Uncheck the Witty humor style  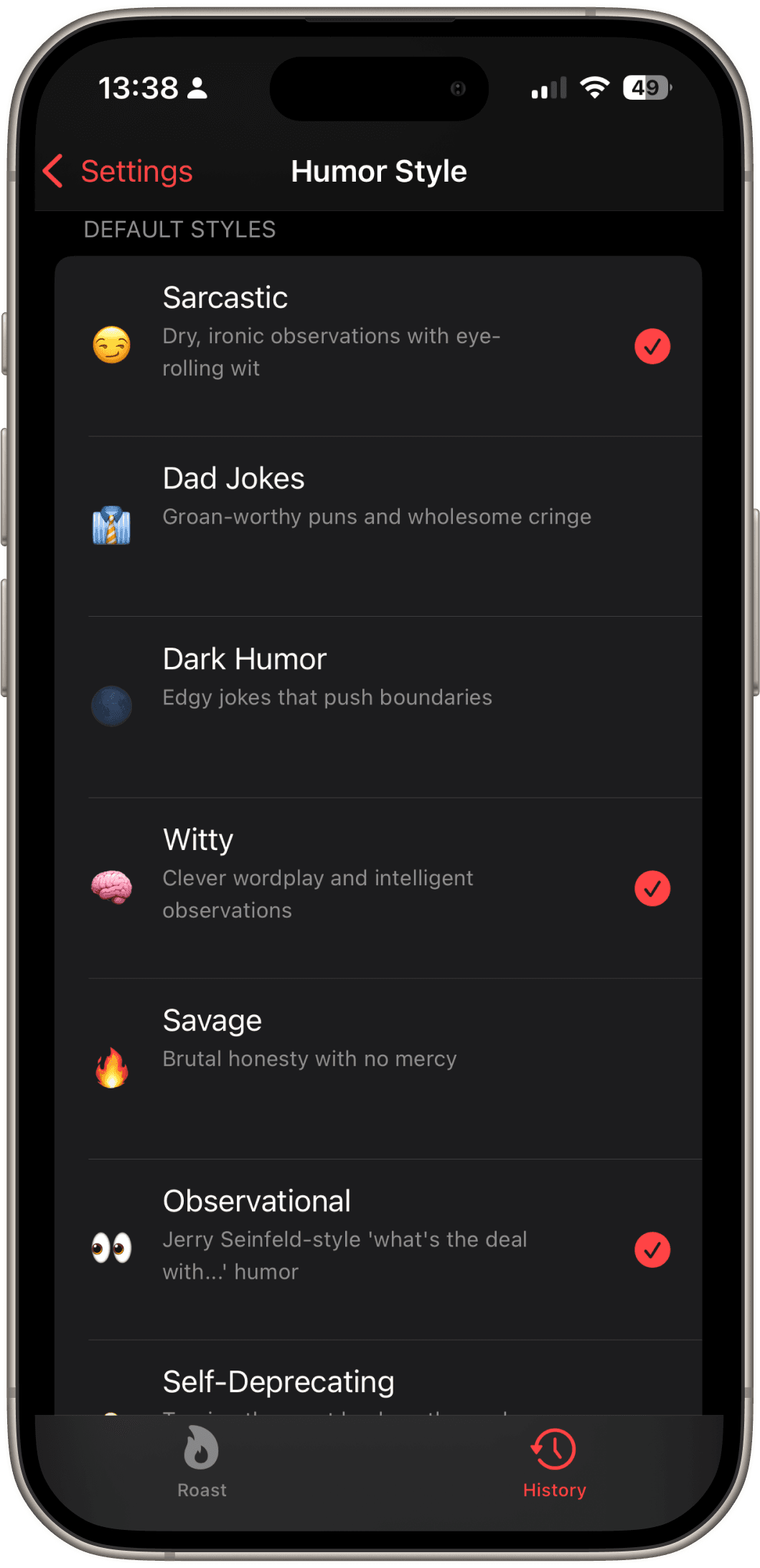pyautogui.click(x=652, y=888)
